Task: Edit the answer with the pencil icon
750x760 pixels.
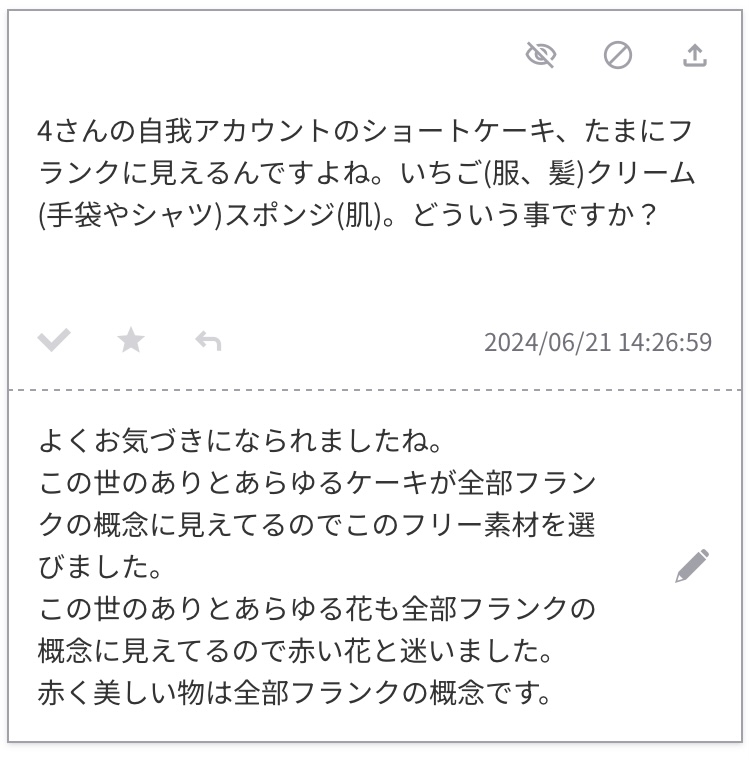Action: pos(692,565)
